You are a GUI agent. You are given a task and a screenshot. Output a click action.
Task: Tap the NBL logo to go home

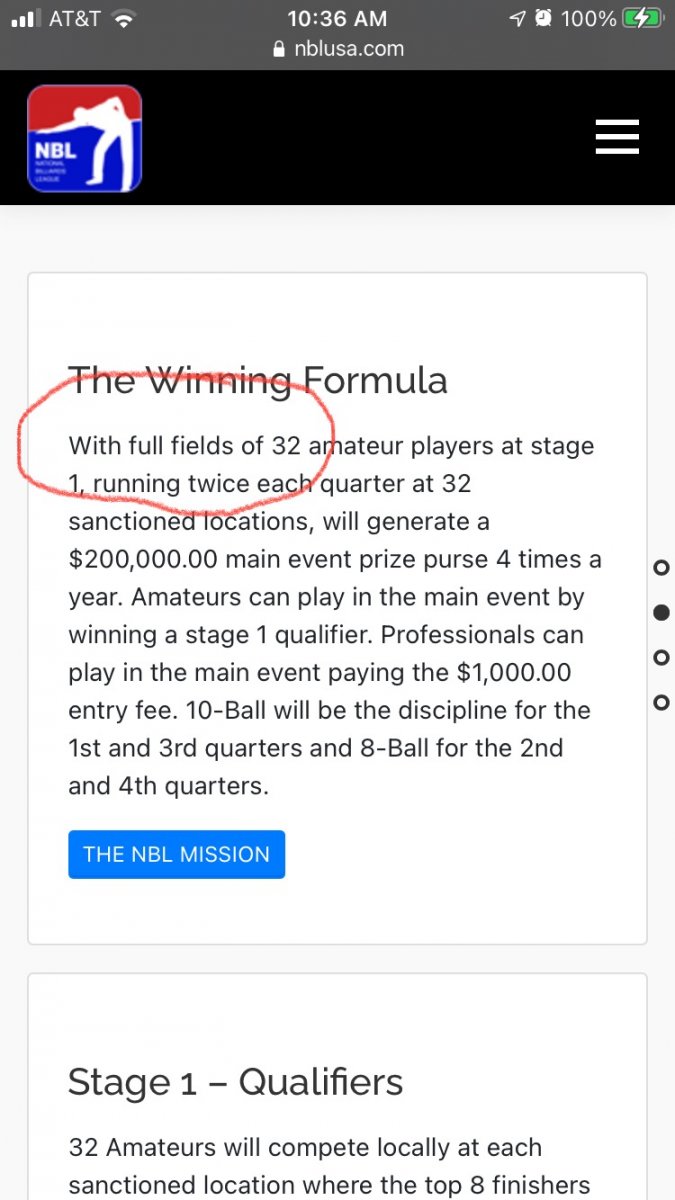click(85, 138)
